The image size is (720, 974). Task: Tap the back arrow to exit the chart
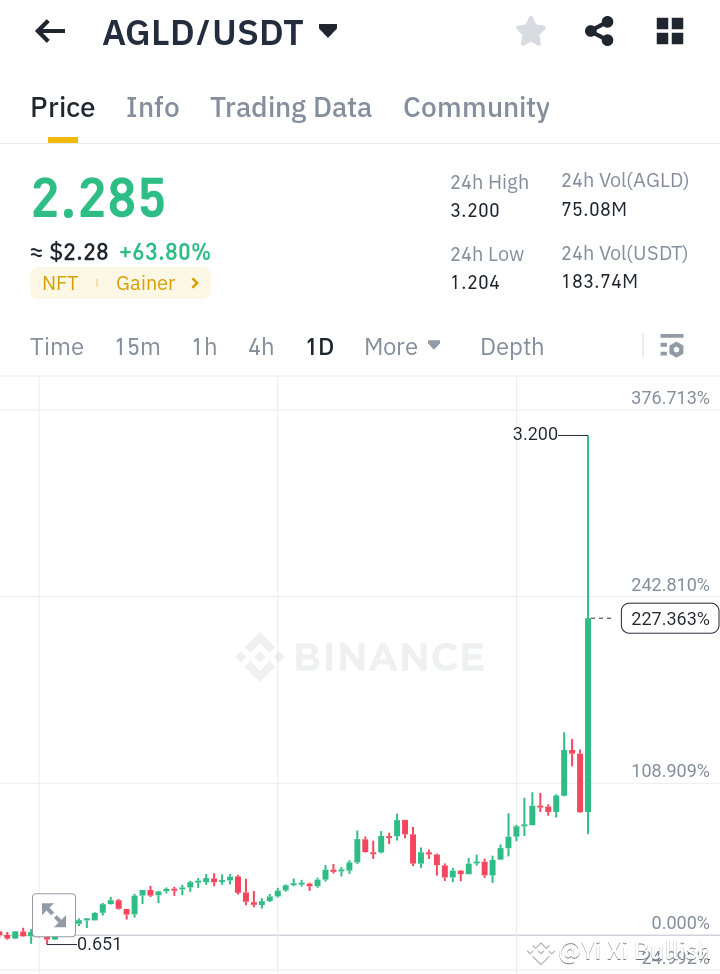pyautogui.click(x=47, y=31)
